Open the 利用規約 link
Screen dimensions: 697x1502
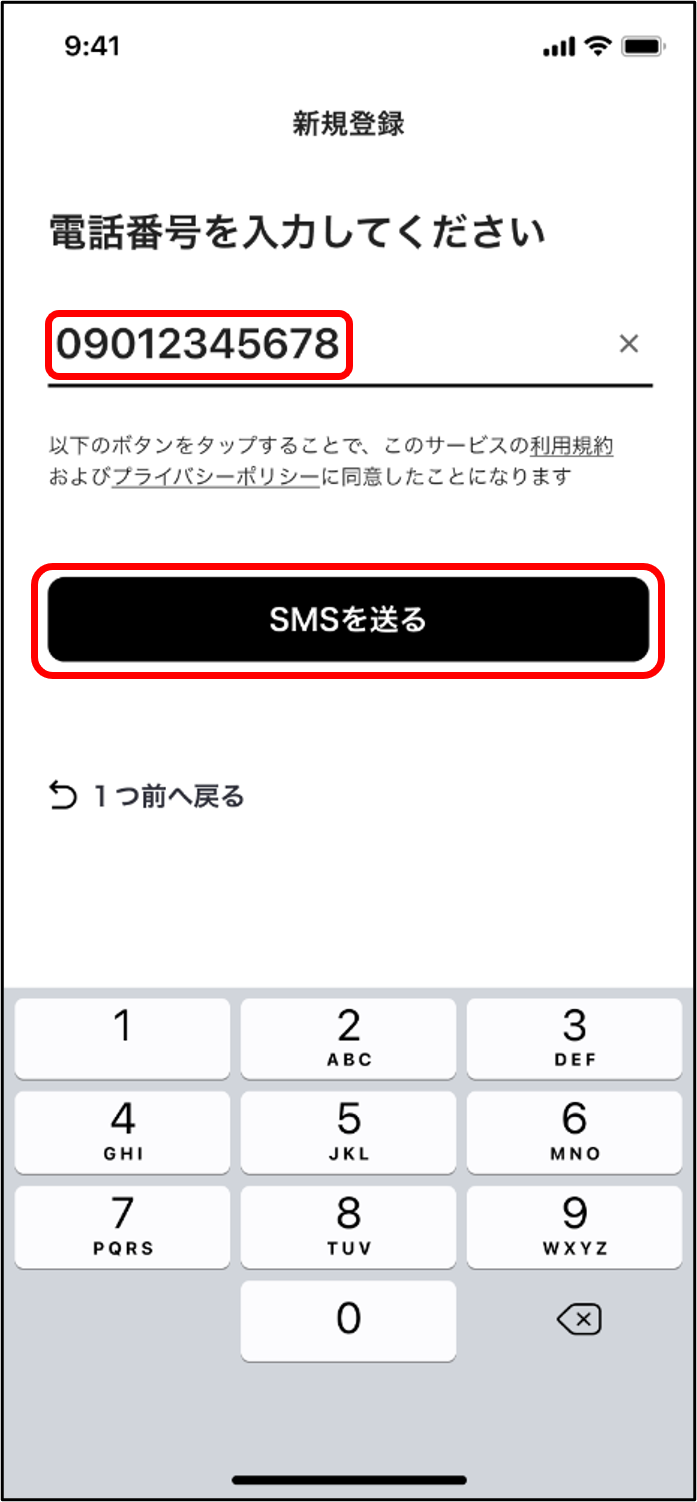coord(571,445)
